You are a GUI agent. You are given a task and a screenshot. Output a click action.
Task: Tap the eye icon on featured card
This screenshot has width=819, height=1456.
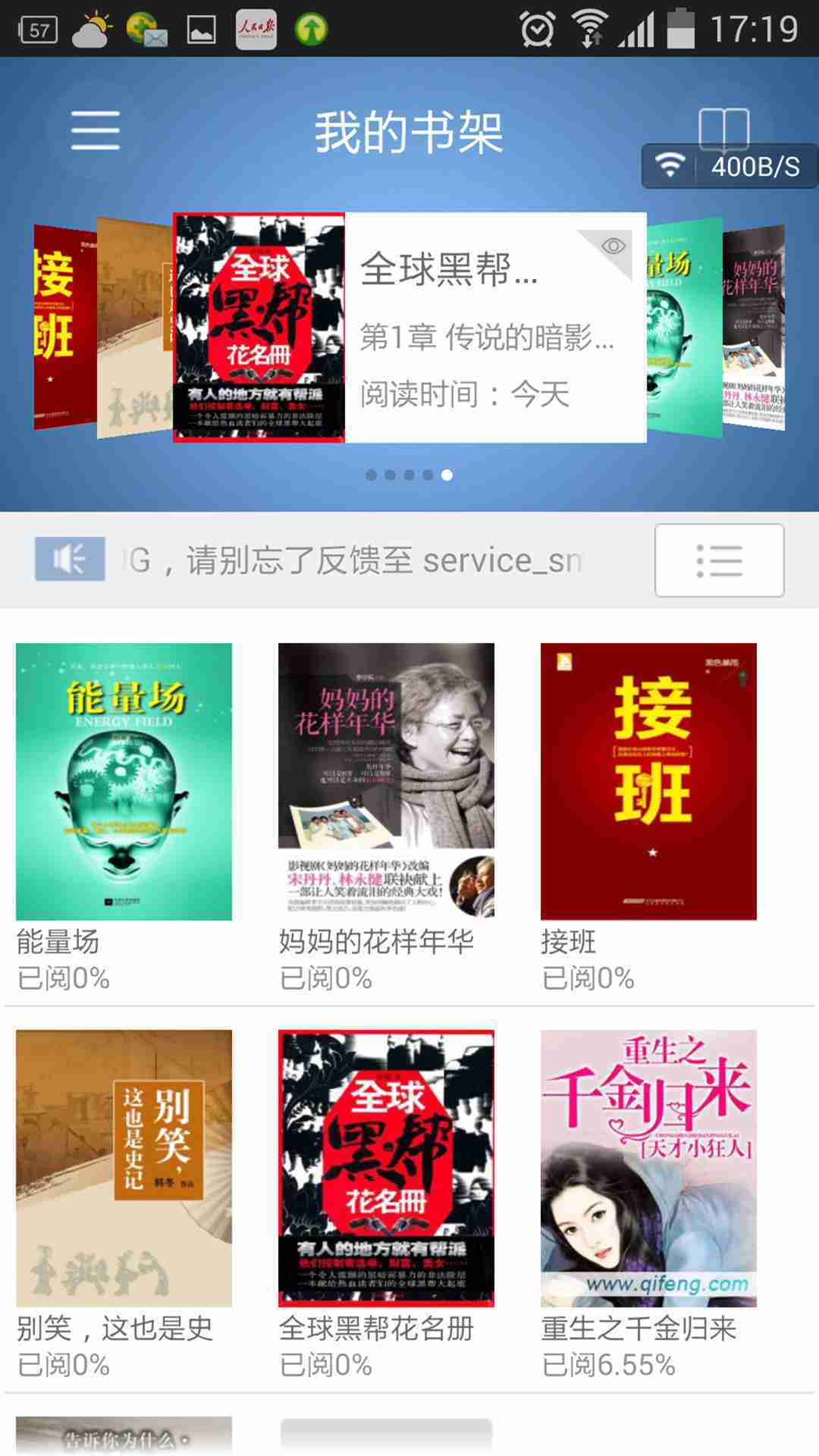point(613,246)
